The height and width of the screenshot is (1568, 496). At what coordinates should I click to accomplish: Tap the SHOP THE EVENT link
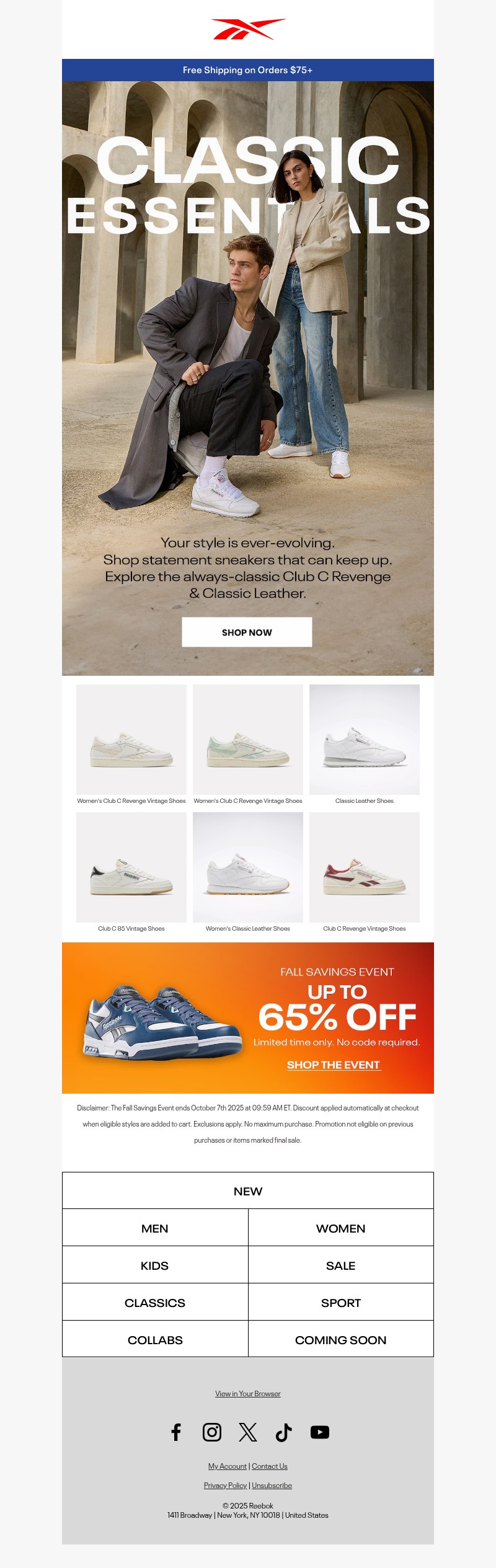click(x=334, y=1065)
